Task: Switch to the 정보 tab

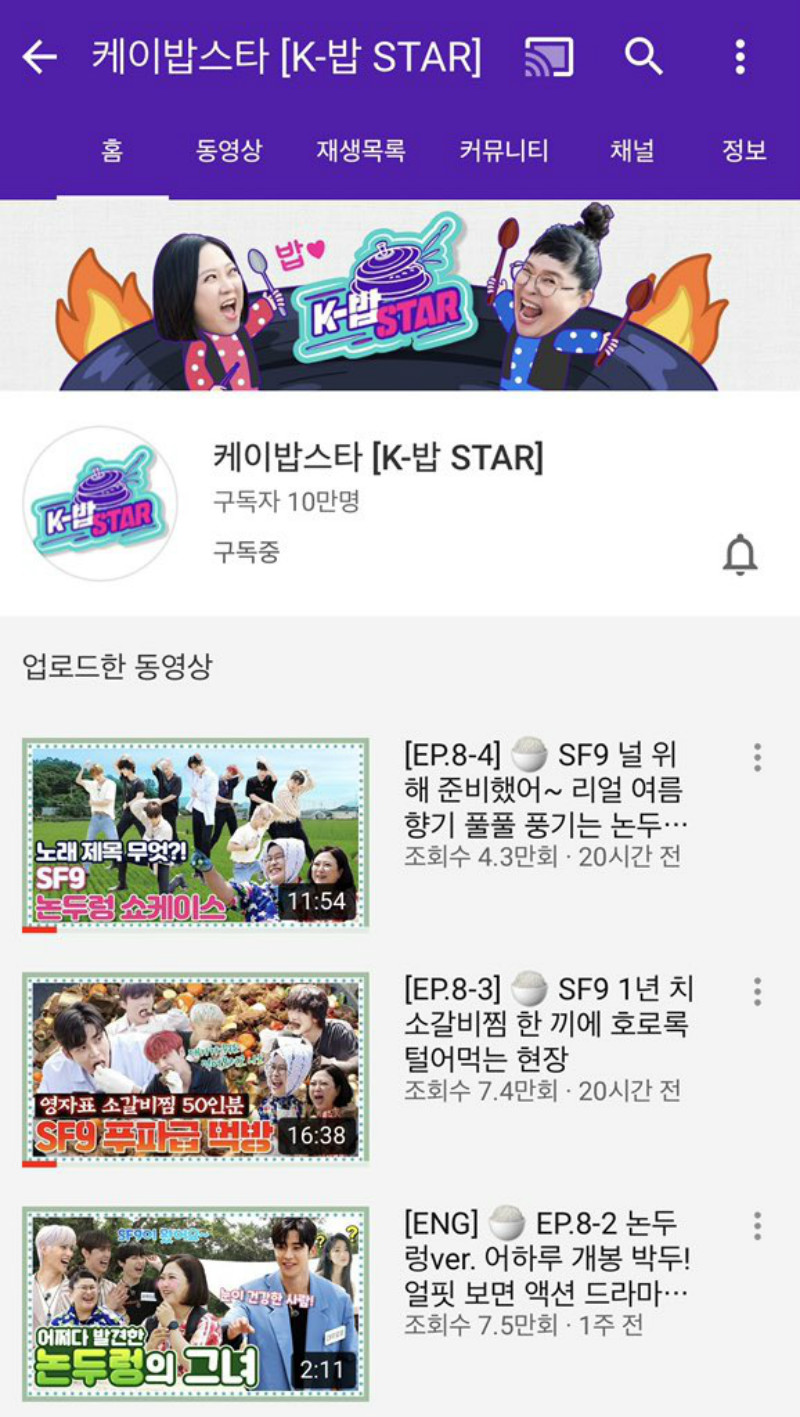Action: 744,152
